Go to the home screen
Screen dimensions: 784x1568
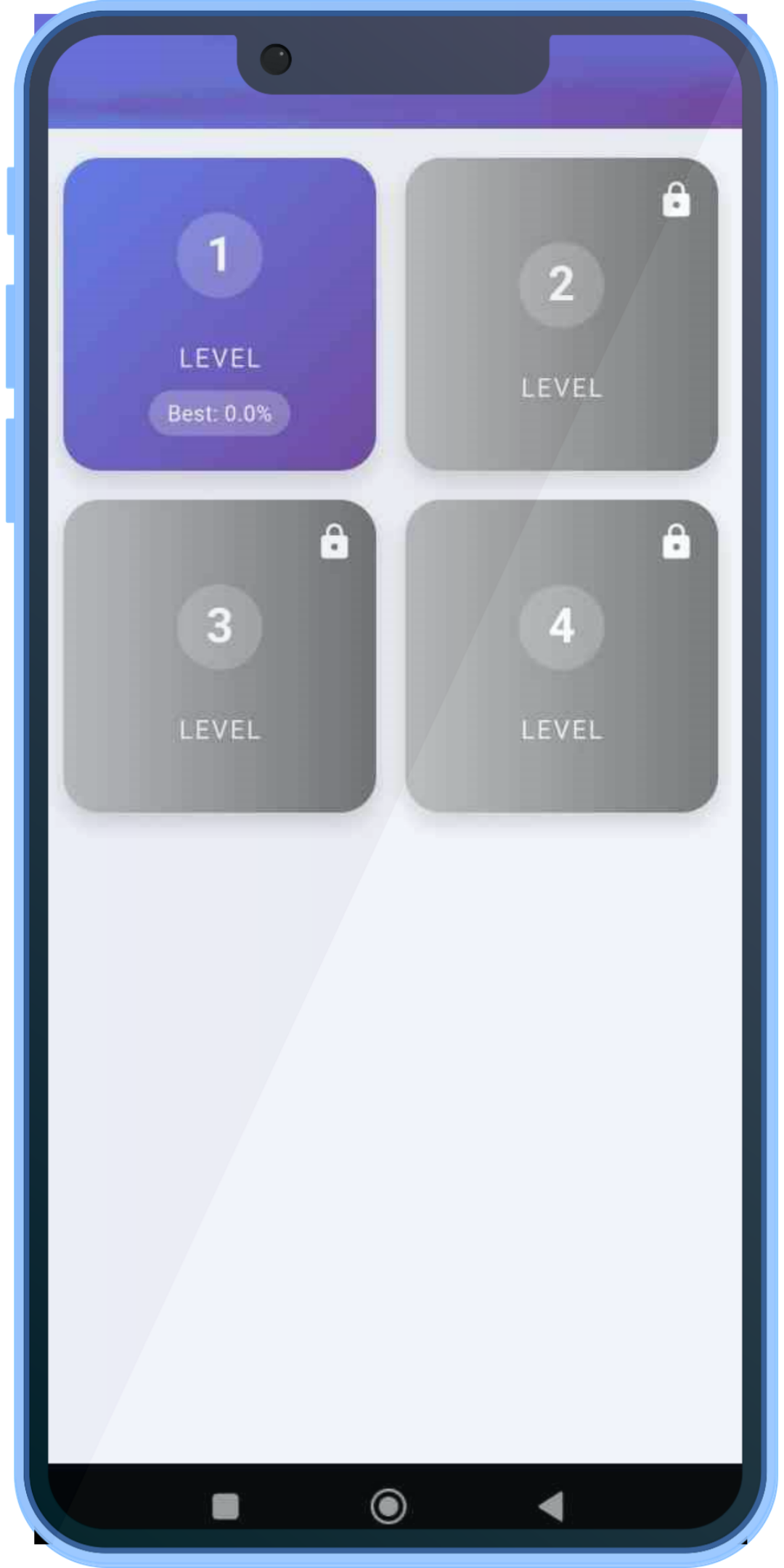(x=388, y=1506)
